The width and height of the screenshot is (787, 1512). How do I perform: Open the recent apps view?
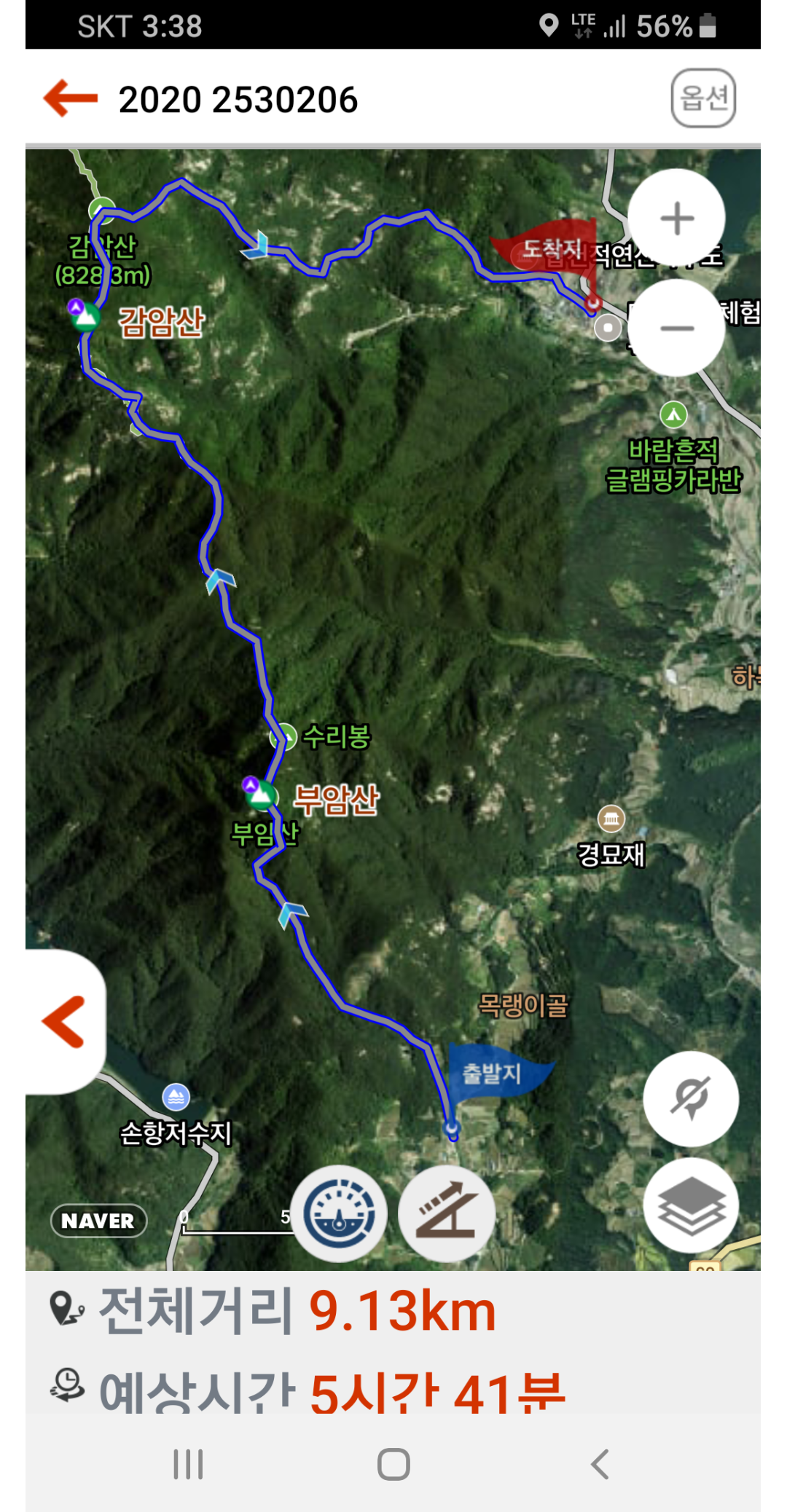[188, 1464]
